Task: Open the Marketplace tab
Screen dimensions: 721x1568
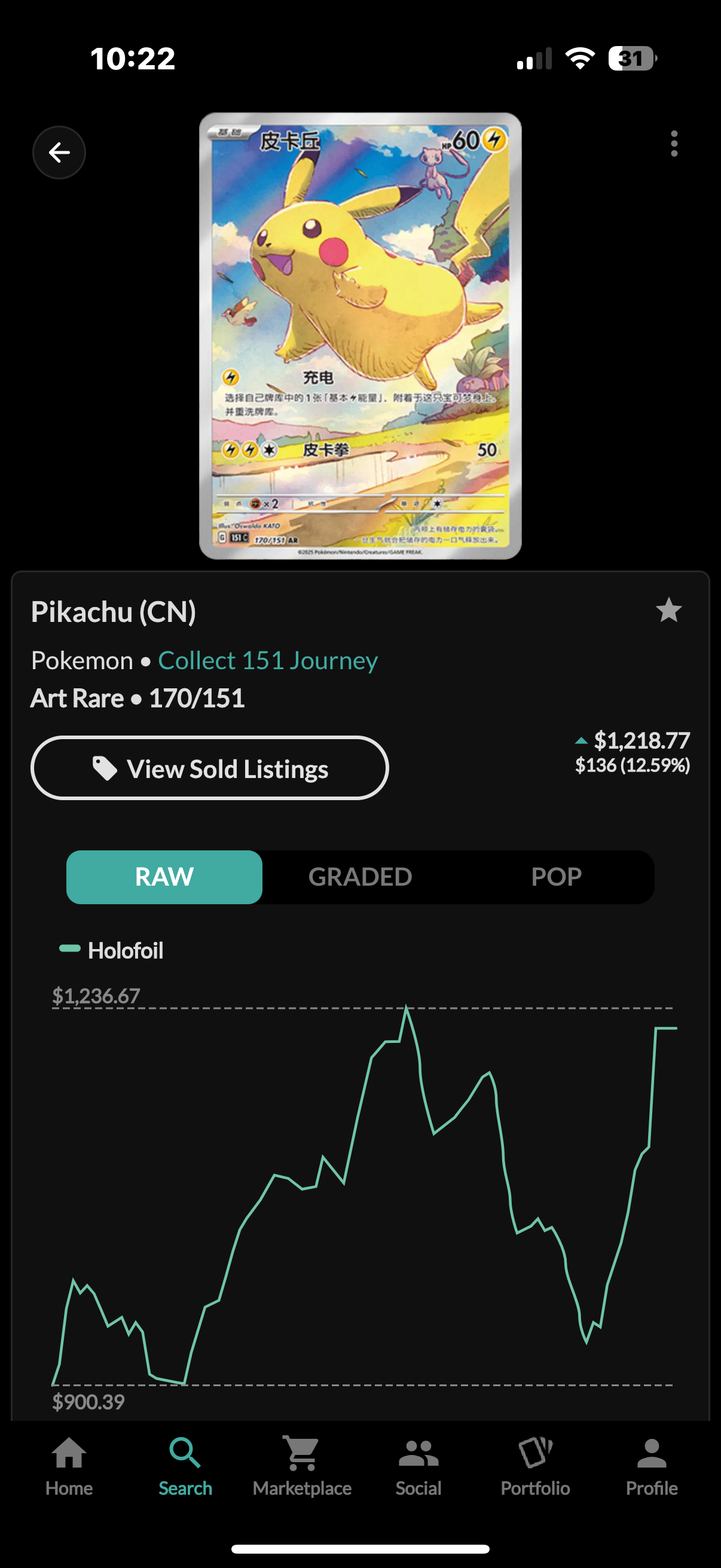Action: (302, 1466)
